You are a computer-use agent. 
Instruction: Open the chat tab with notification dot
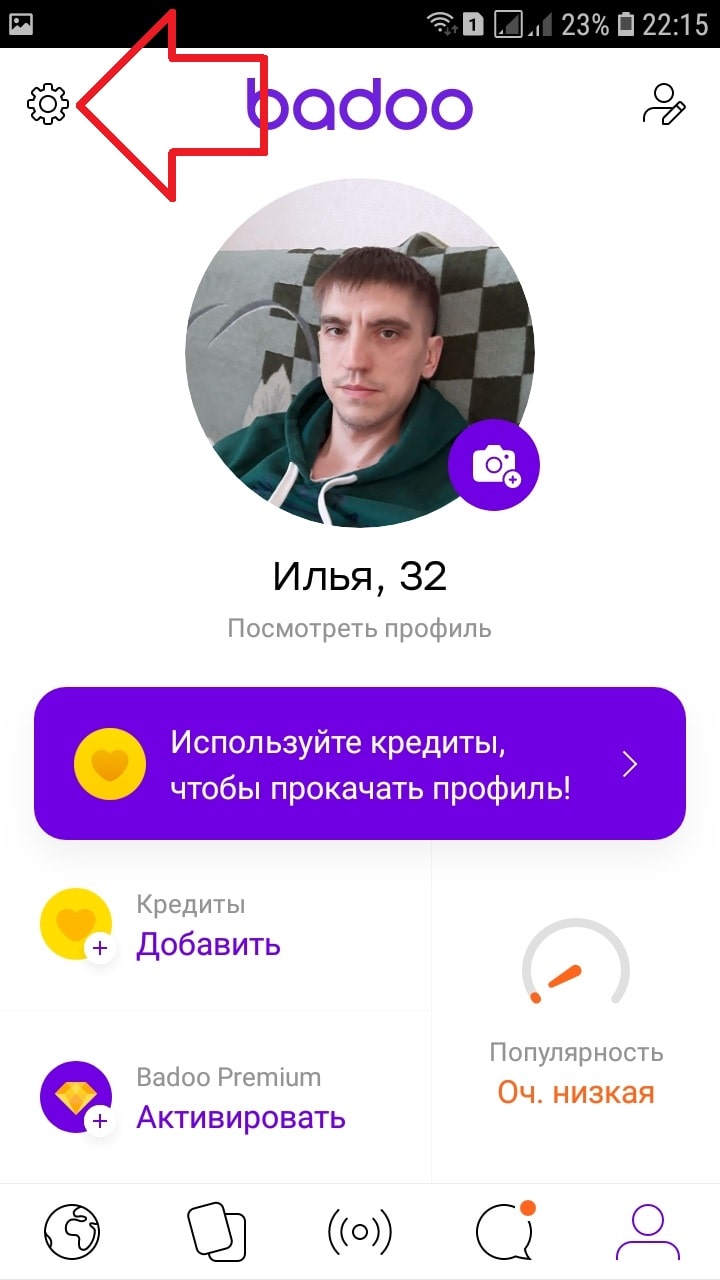pyautogui.click(x=505, y=1231)
